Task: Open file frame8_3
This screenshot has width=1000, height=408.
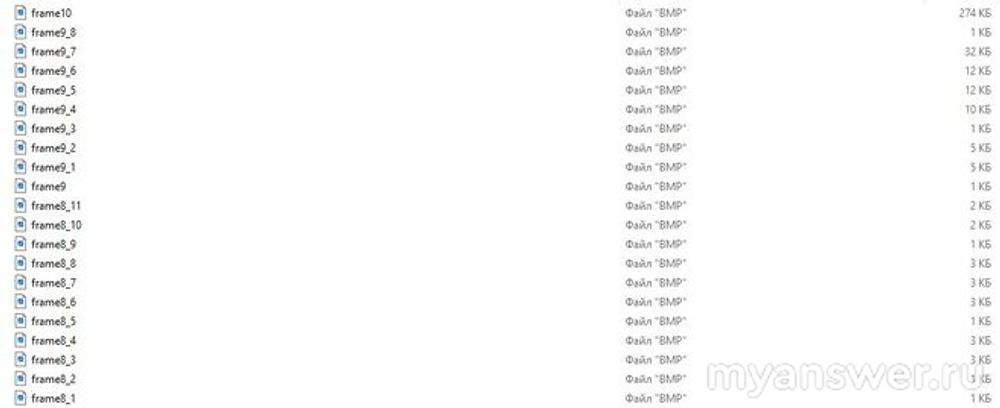Action: pyautogui.click(x=53, y=359)
